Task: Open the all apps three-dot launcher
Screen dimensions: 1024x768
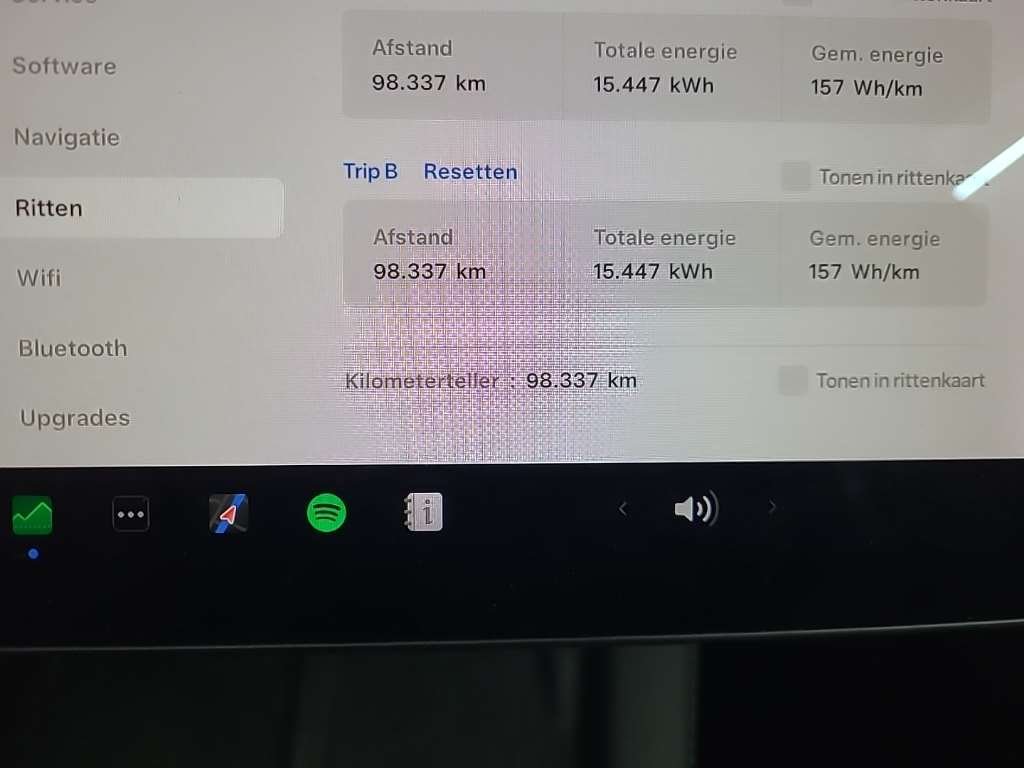Action: click(131, 514)
